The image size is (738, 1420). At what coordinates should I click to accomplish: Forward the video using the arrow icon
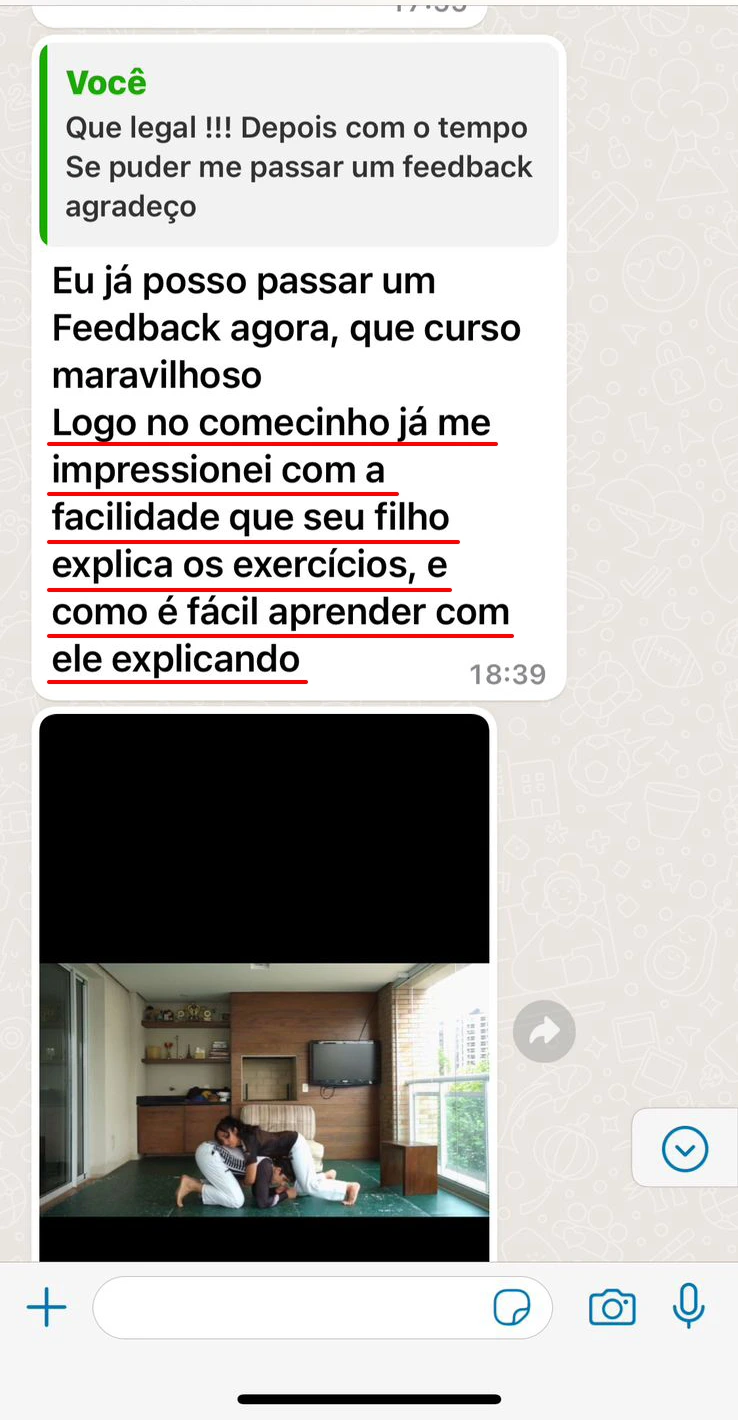(x=544, y=1032)
